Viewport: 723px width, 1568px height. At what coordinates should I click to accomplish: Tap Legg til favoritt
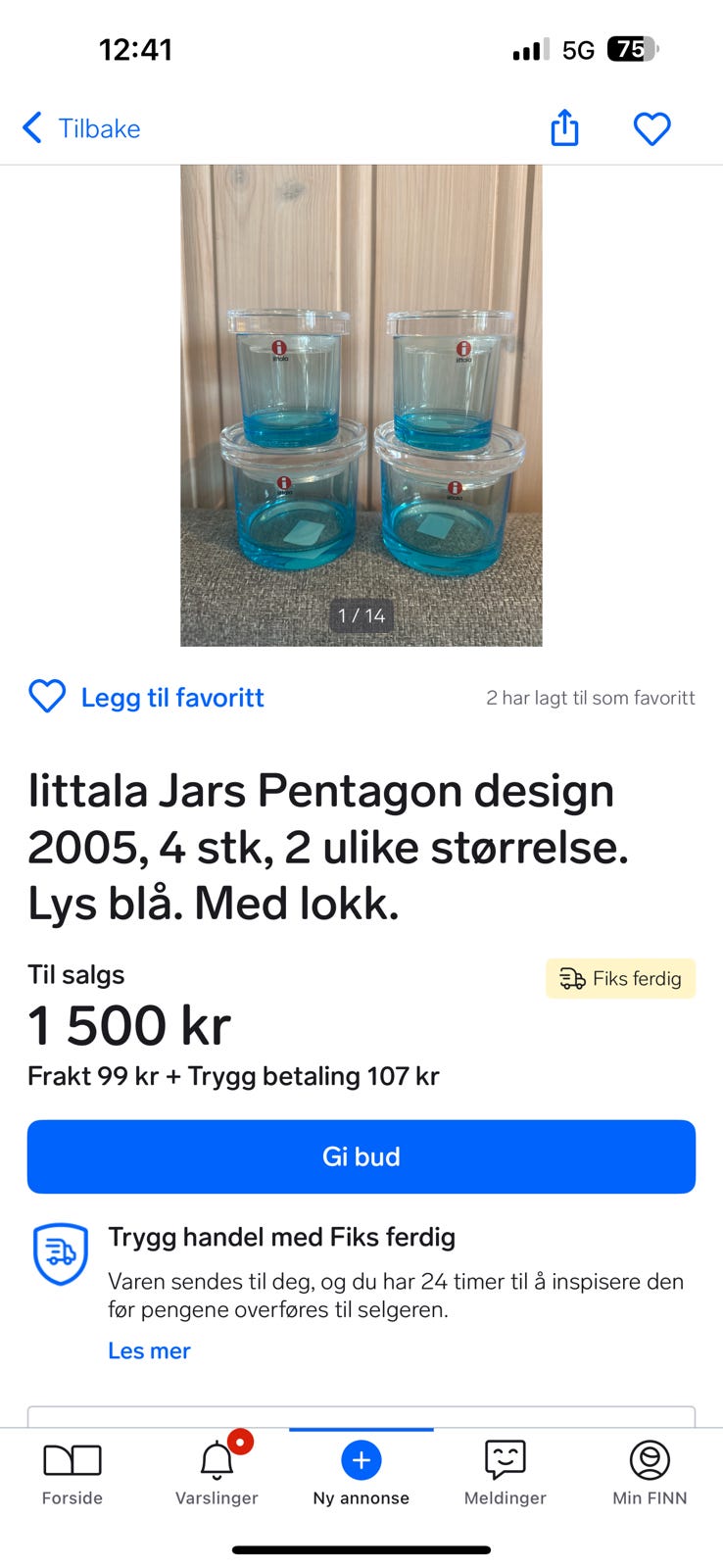pyautogui.click(x=147, y=697)
